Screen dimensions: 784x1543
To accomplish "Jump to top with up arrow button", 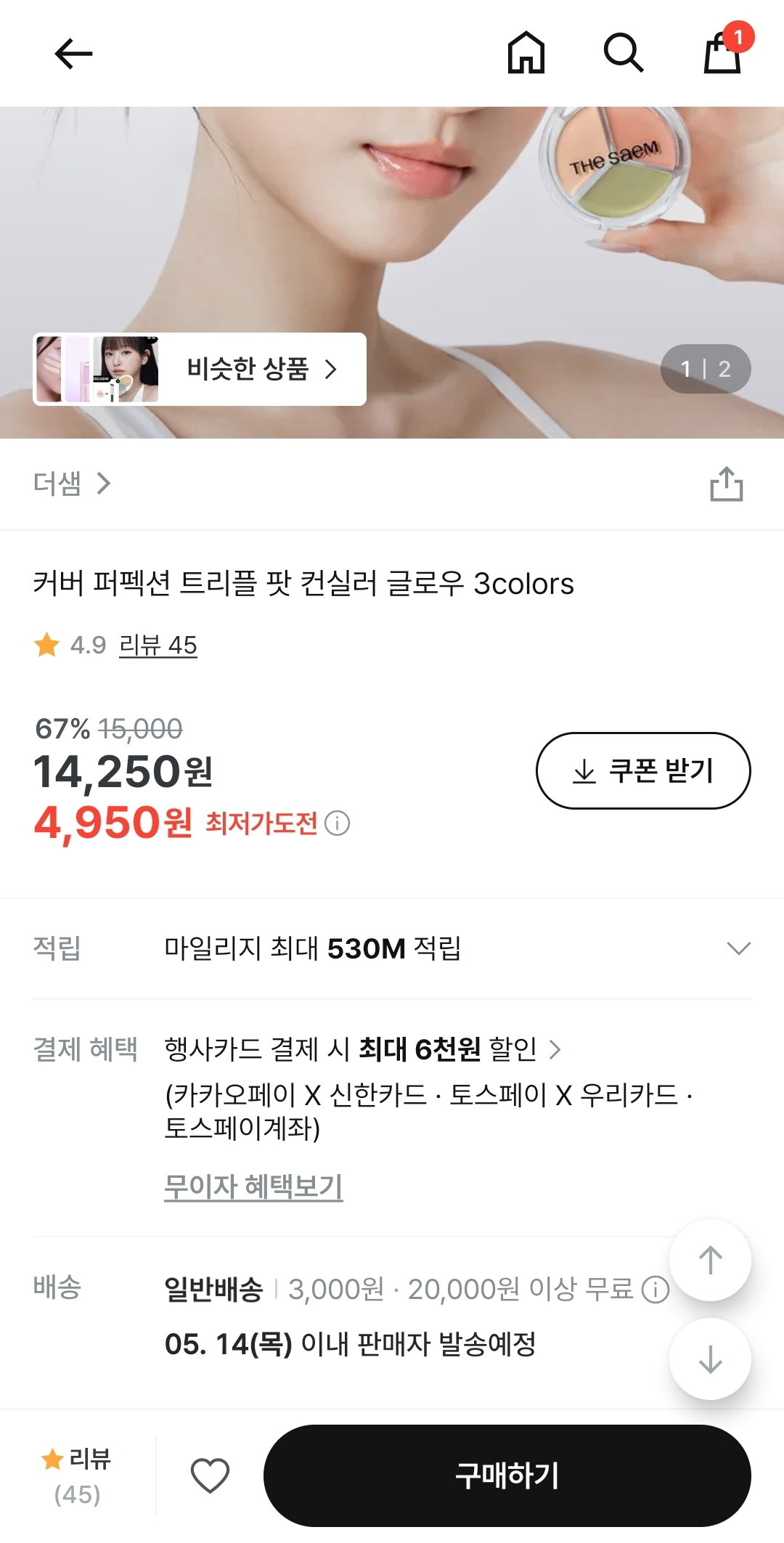I will [x=710, y=1260].
